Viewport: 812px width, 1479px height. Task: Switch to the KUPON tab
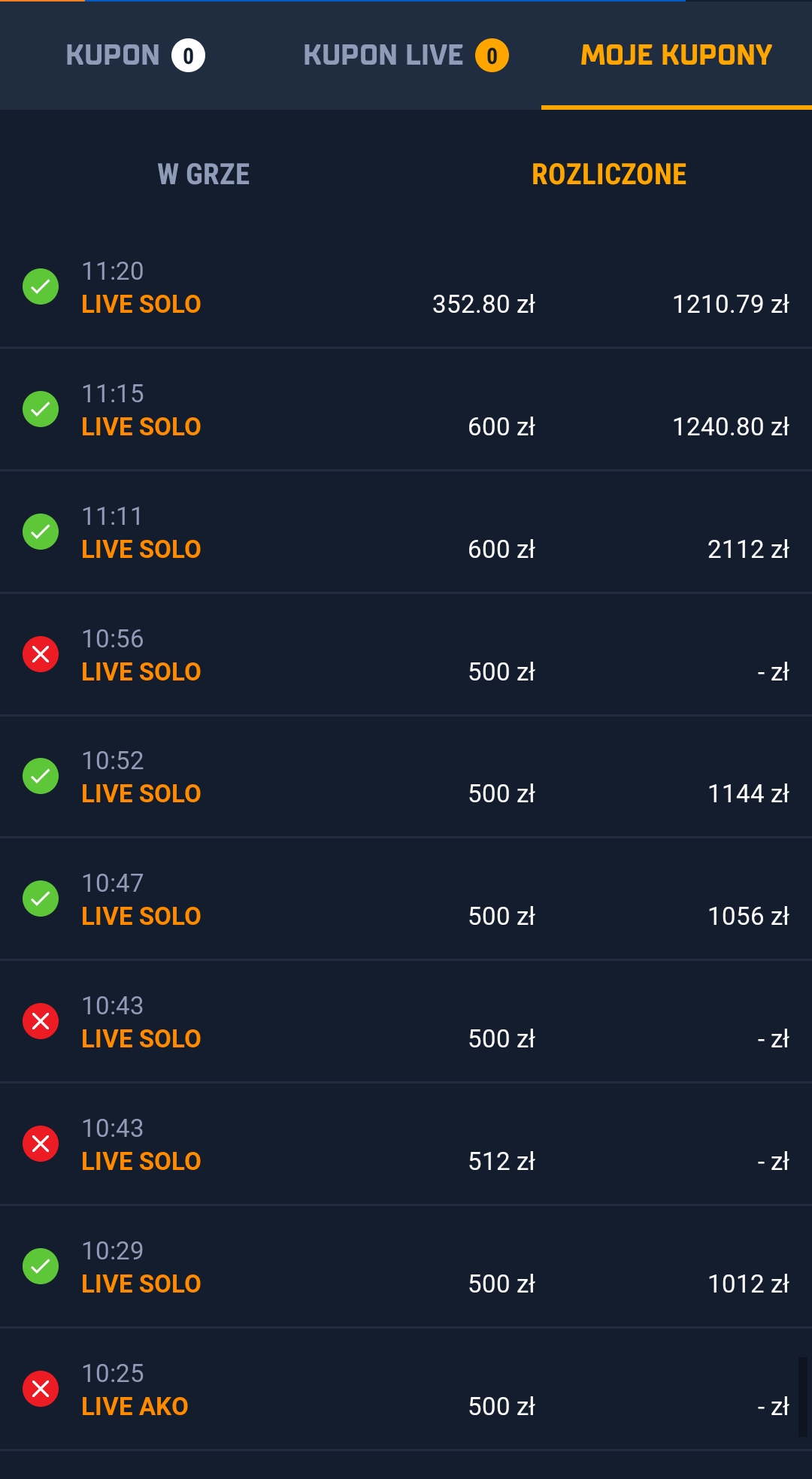tap(135, 55)
